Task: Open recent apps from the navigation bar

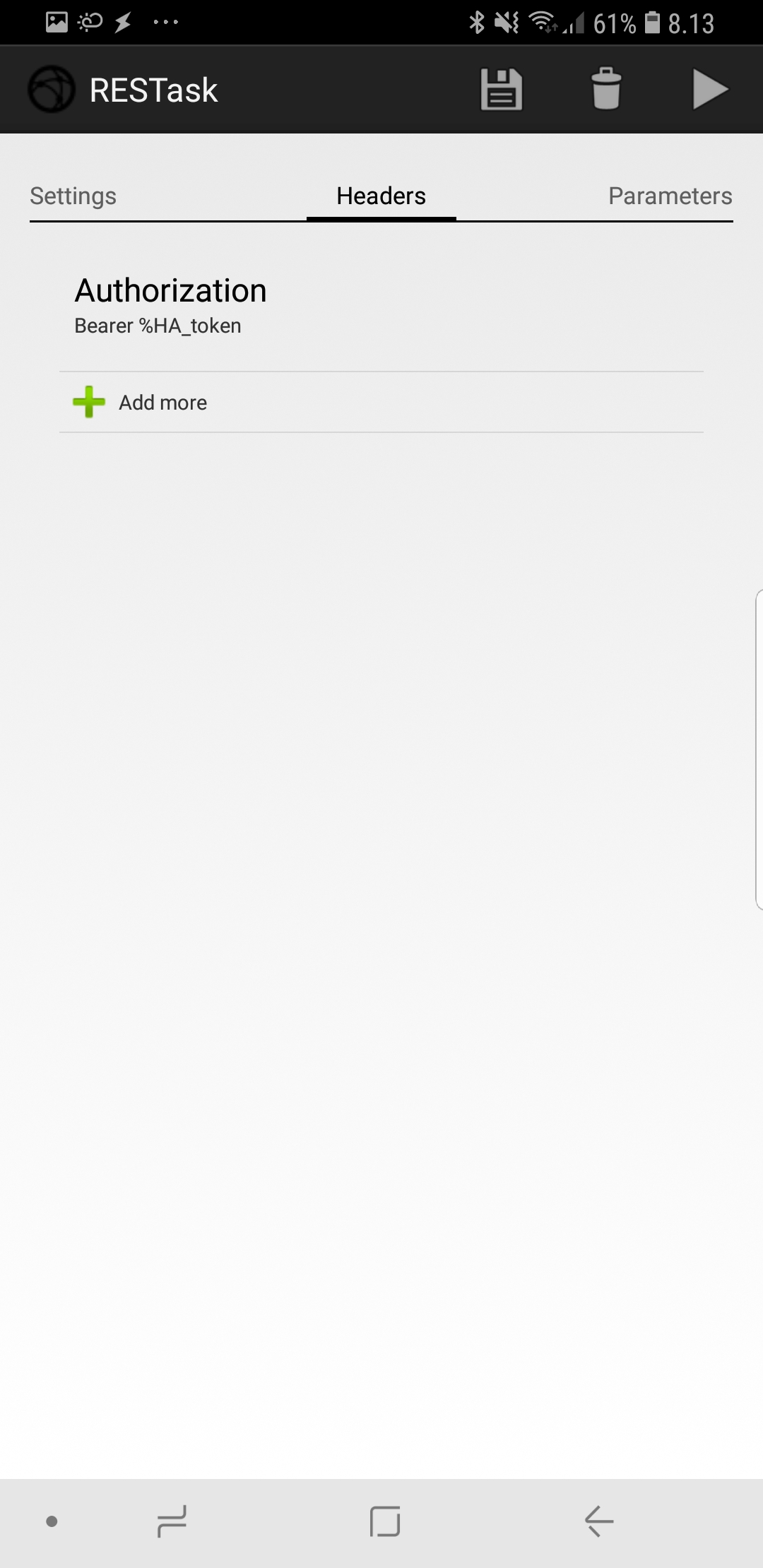Action: [x=172, y=1521]
